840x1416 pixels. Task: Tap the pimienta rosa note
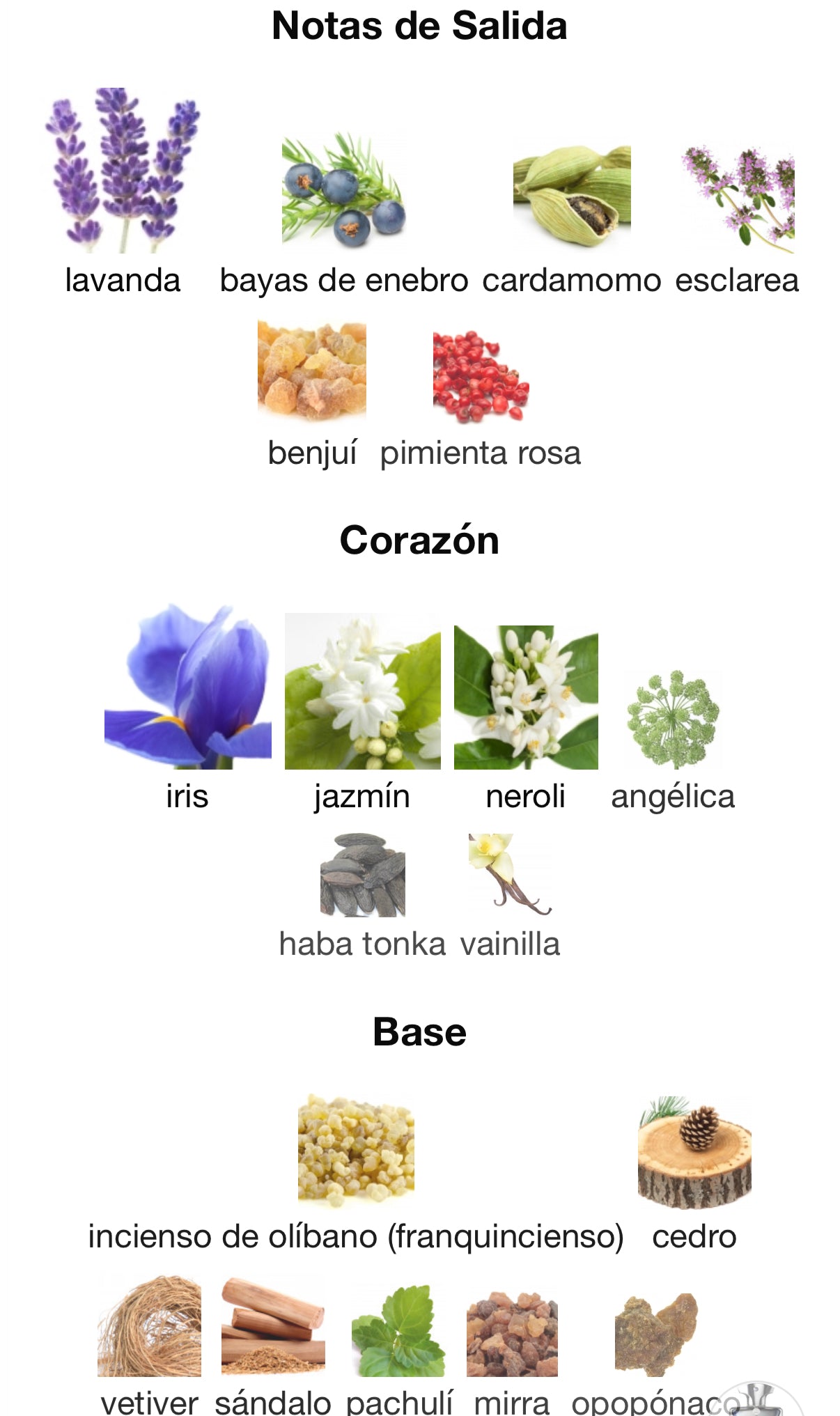click(481, 377)
